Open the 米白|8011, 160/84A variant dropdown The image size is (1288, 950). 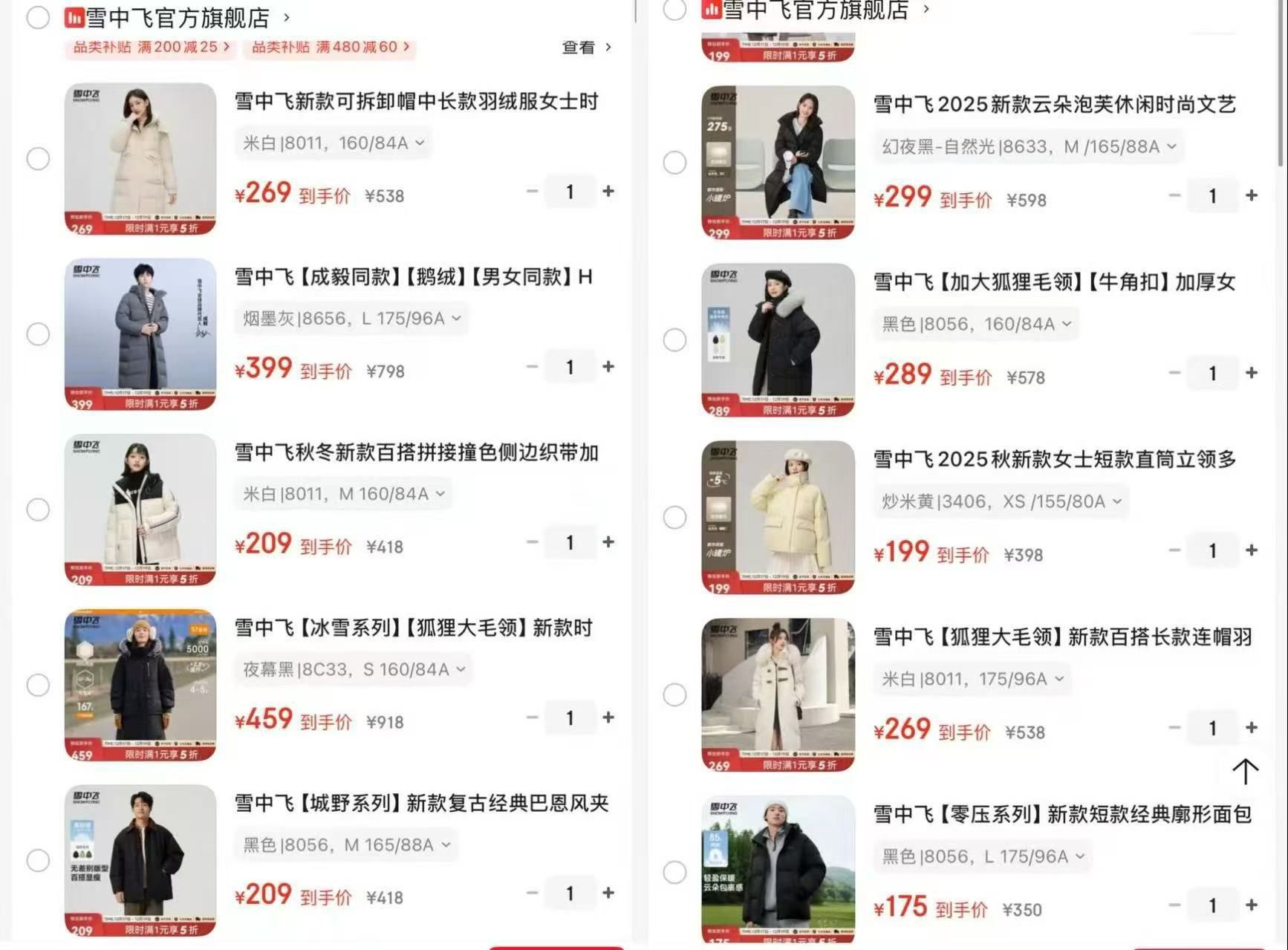[x=334, y=143]
